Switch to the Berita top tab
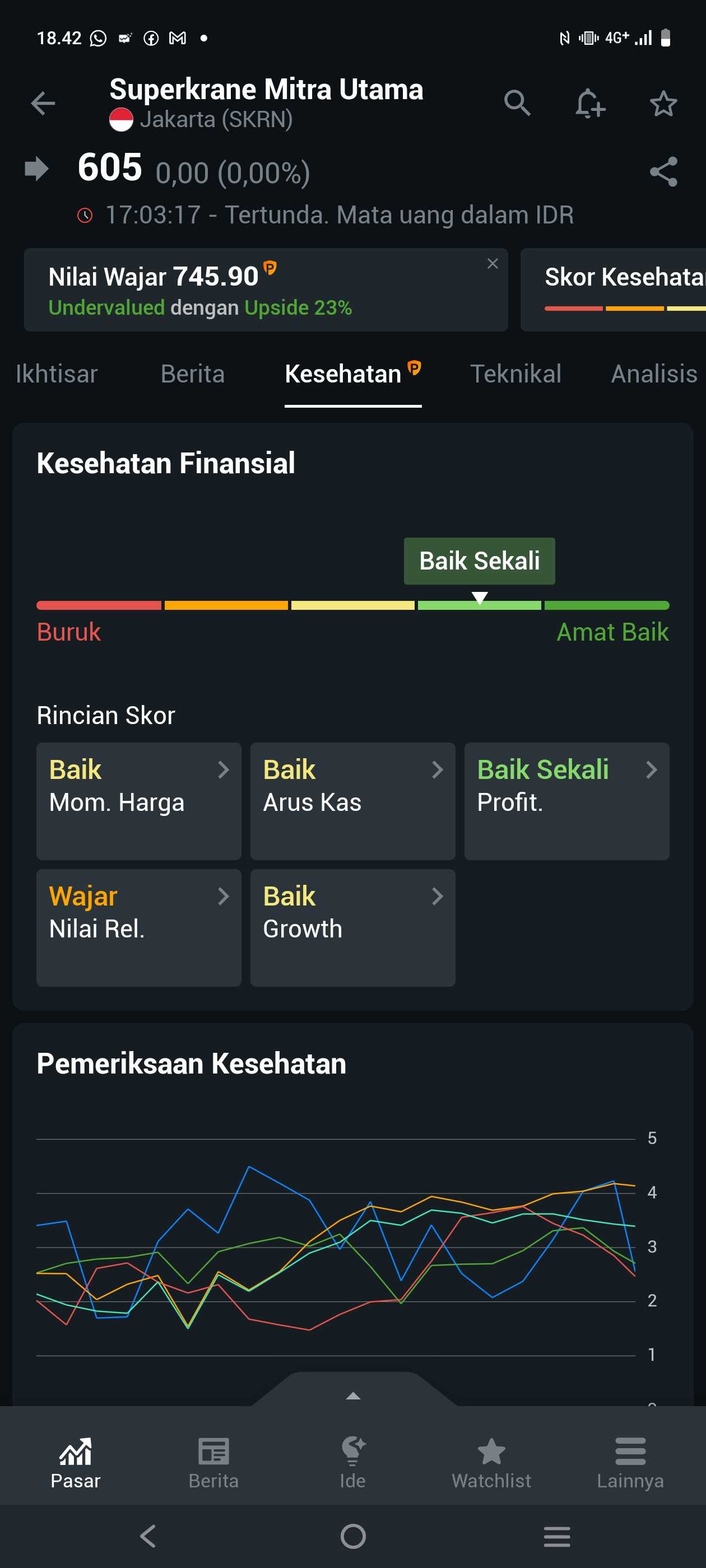706x1568 pixels. point(193,374)
